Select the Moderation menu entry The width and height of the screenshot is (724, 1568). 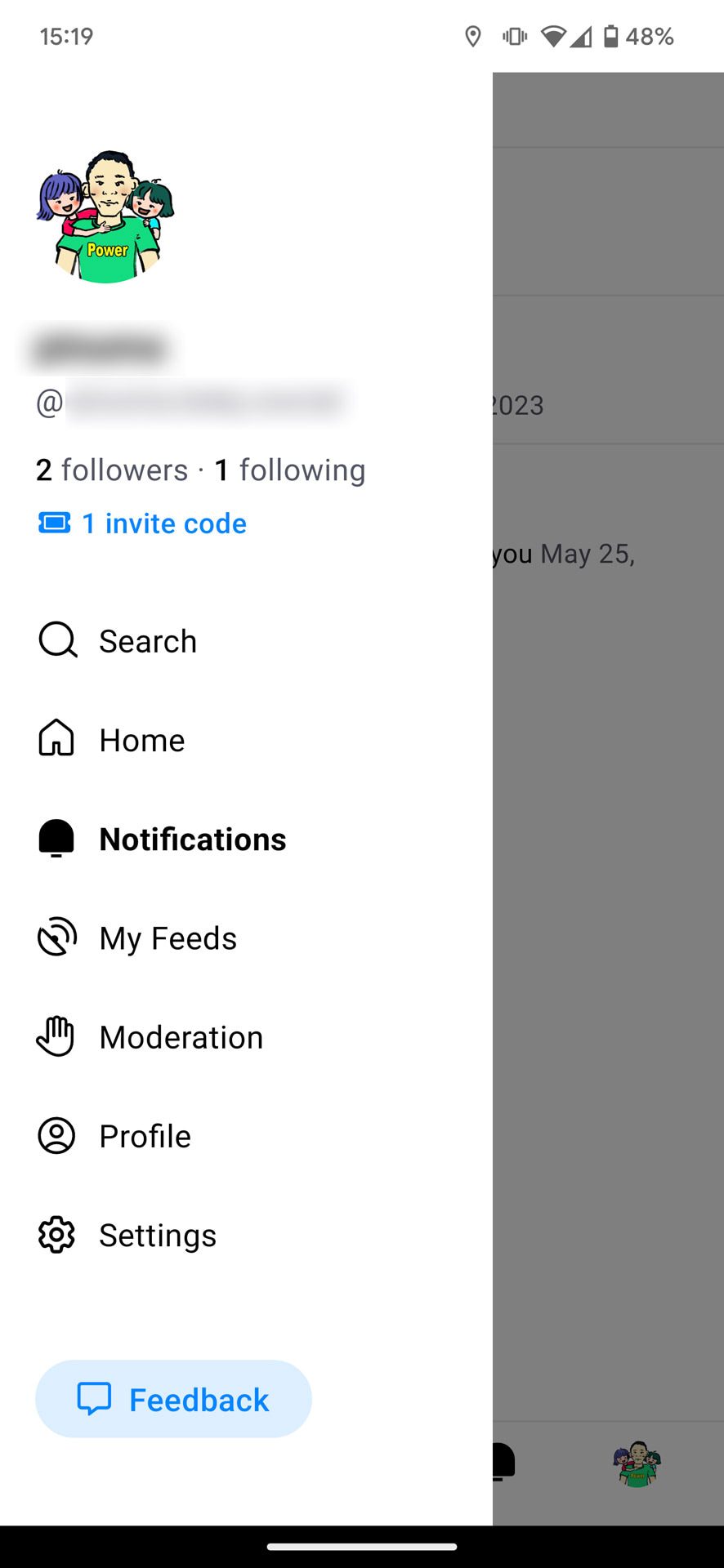coord(181,1036)
